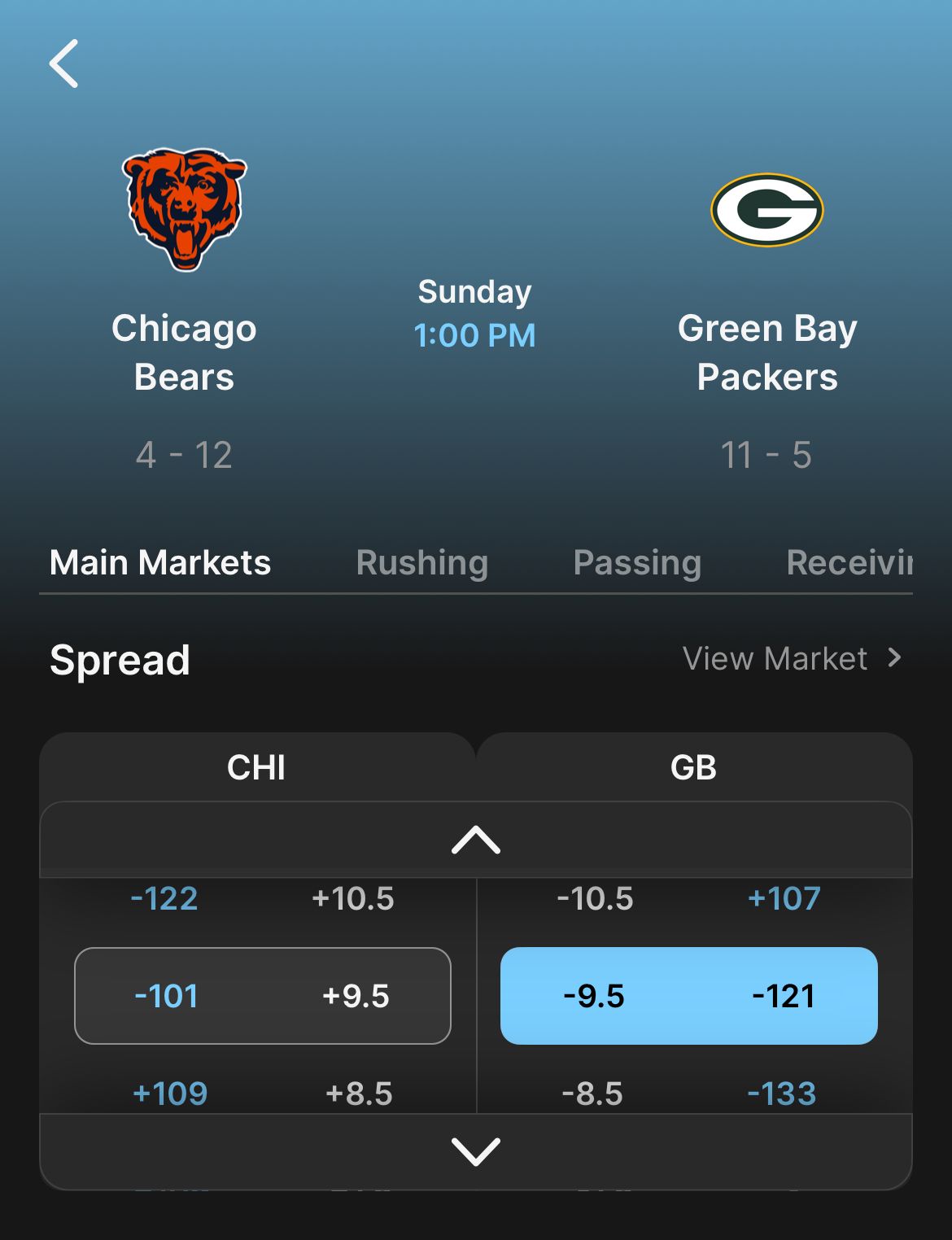Pick GB -8.5 at -133
The width and height of the screenshot is (952, 1240).
click(688, 1093)
